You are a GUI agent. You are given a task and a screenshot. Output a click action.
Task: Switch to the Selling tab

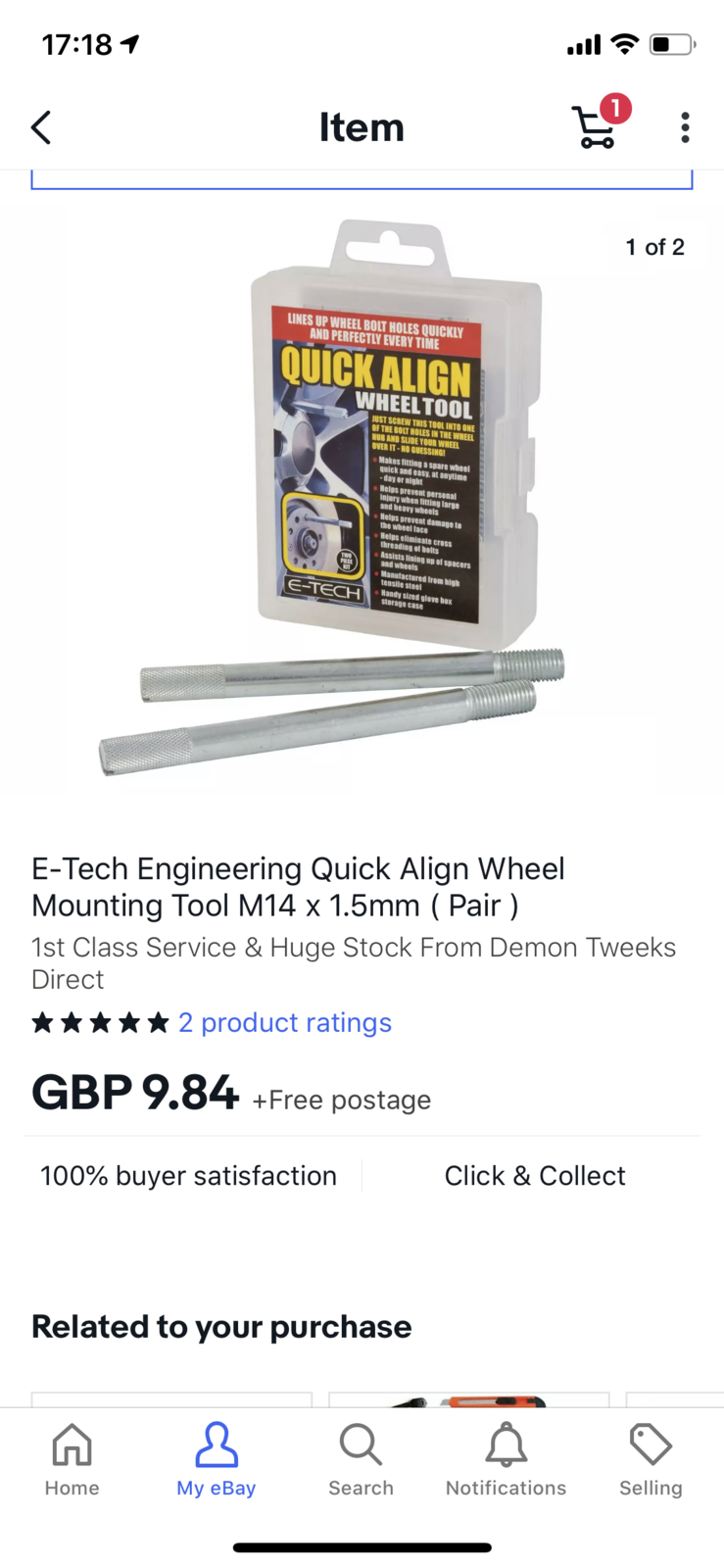(651, 1460)
